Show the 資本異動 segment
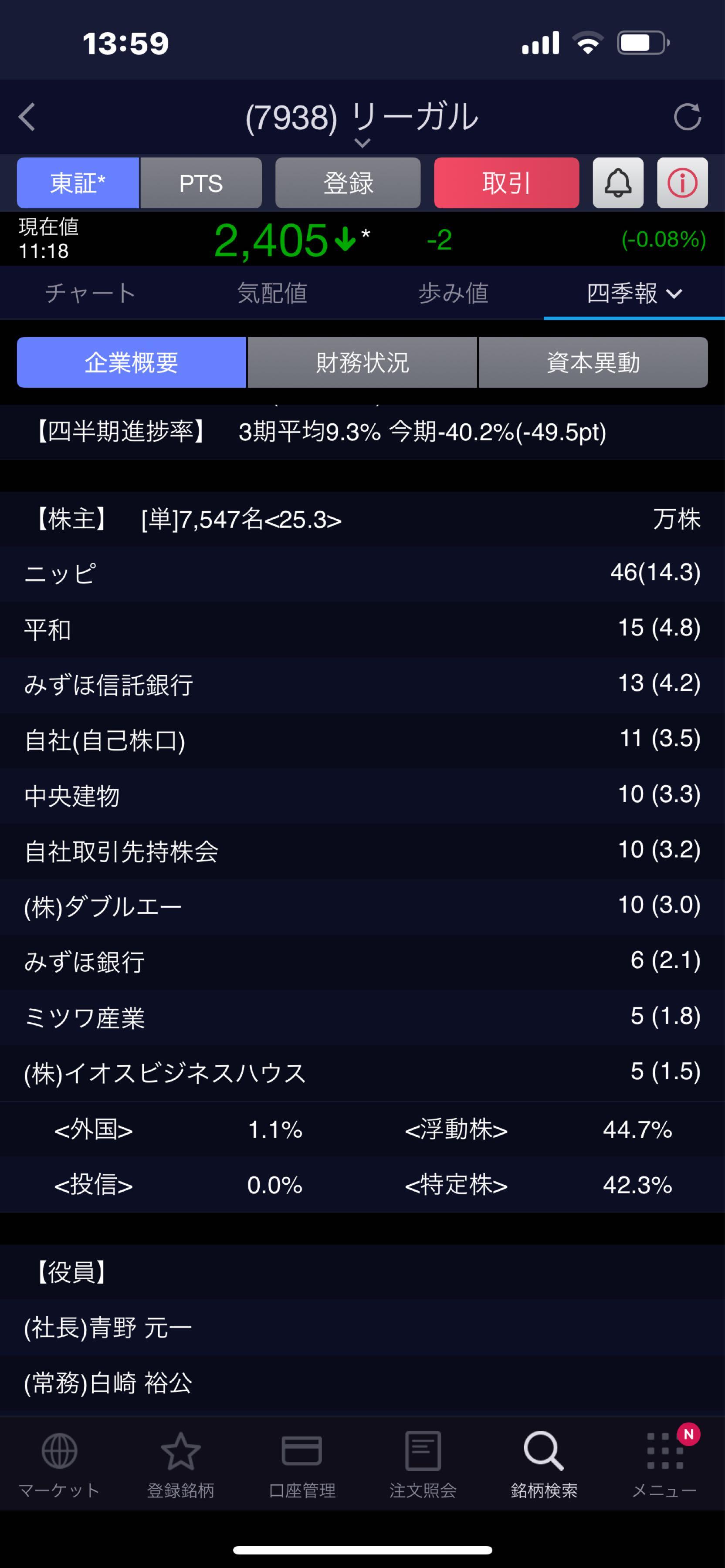 click(x=593, y=363)
